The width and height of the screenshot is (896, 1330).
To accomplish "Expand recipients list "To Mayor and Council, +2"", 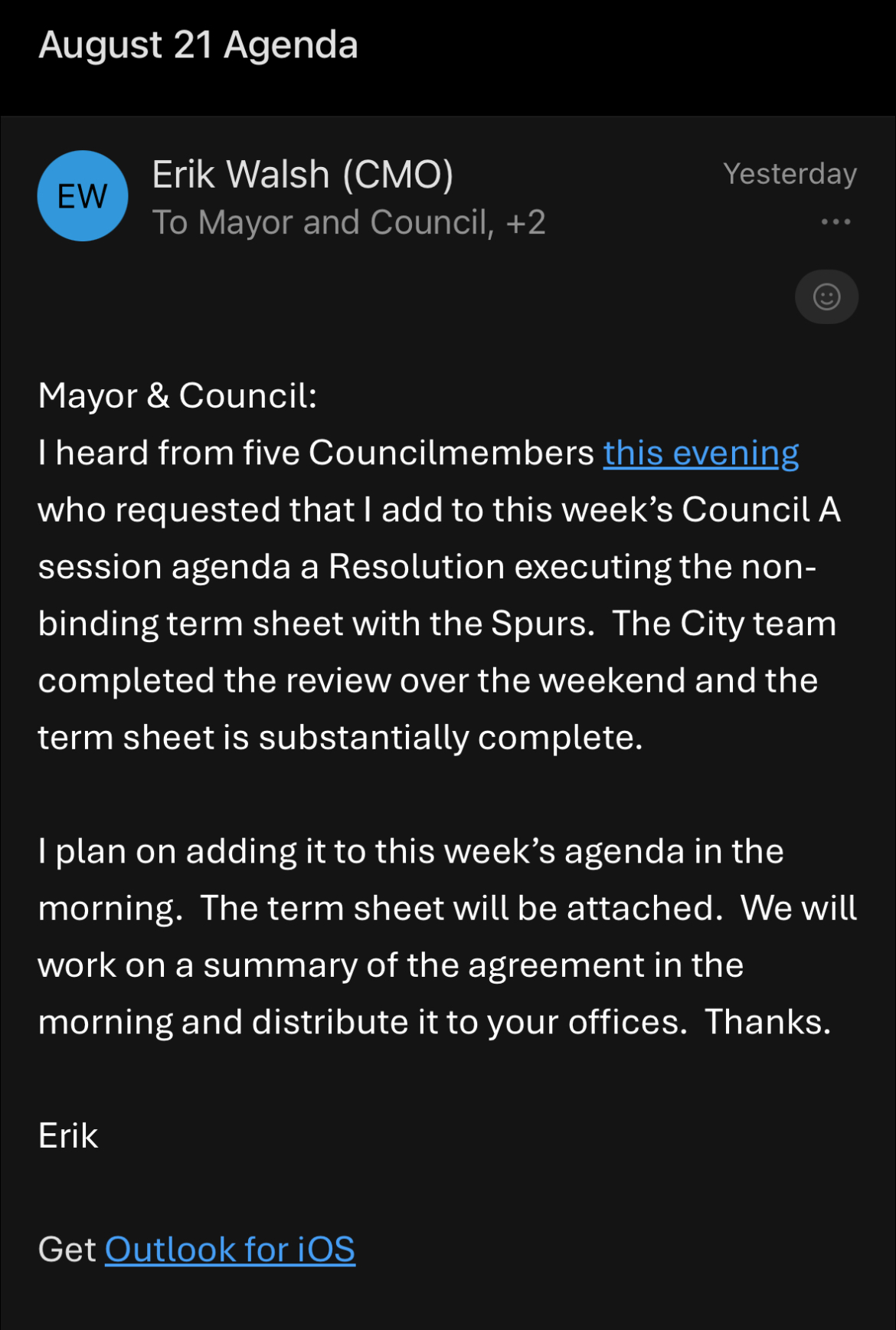I will (348, 223).
